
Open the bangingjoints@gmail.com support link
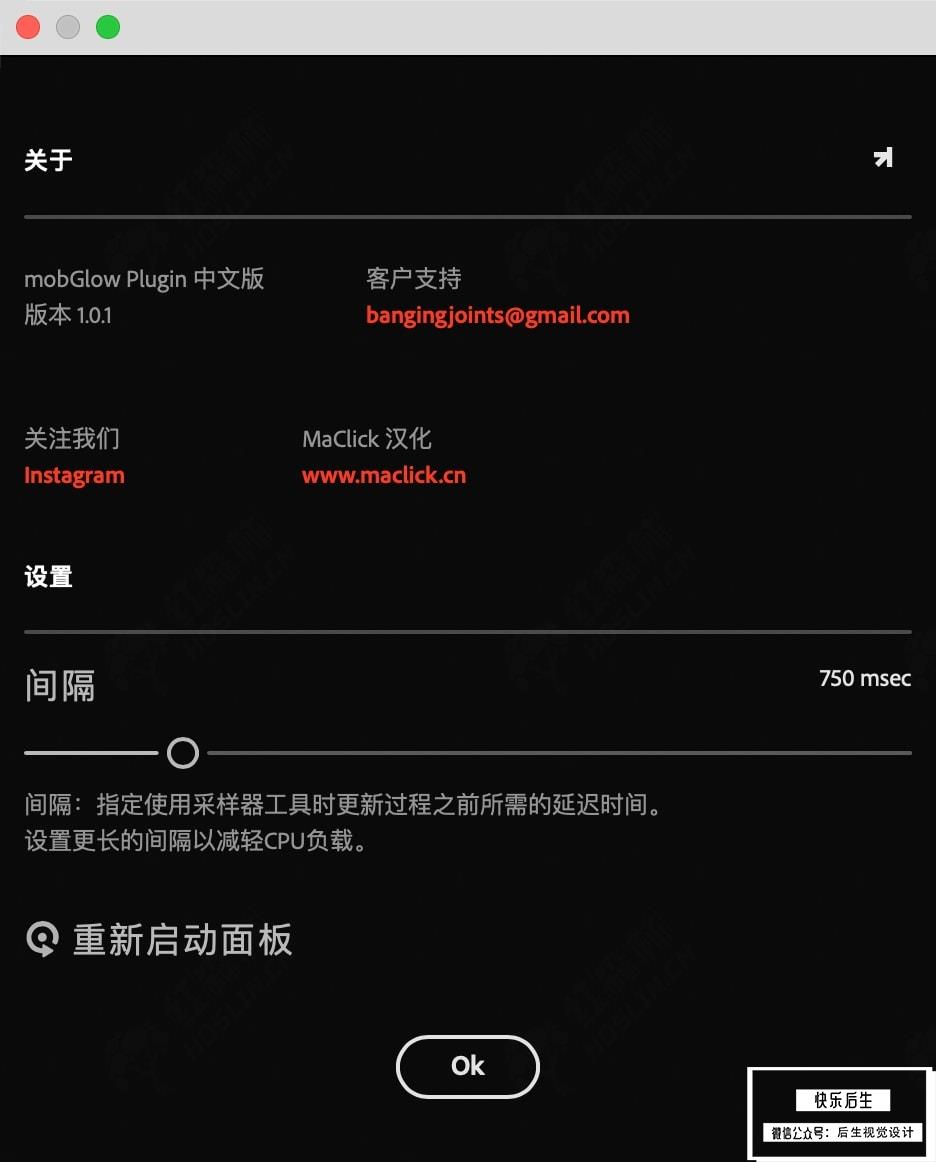pyautogui.click(x=497, y=316)
